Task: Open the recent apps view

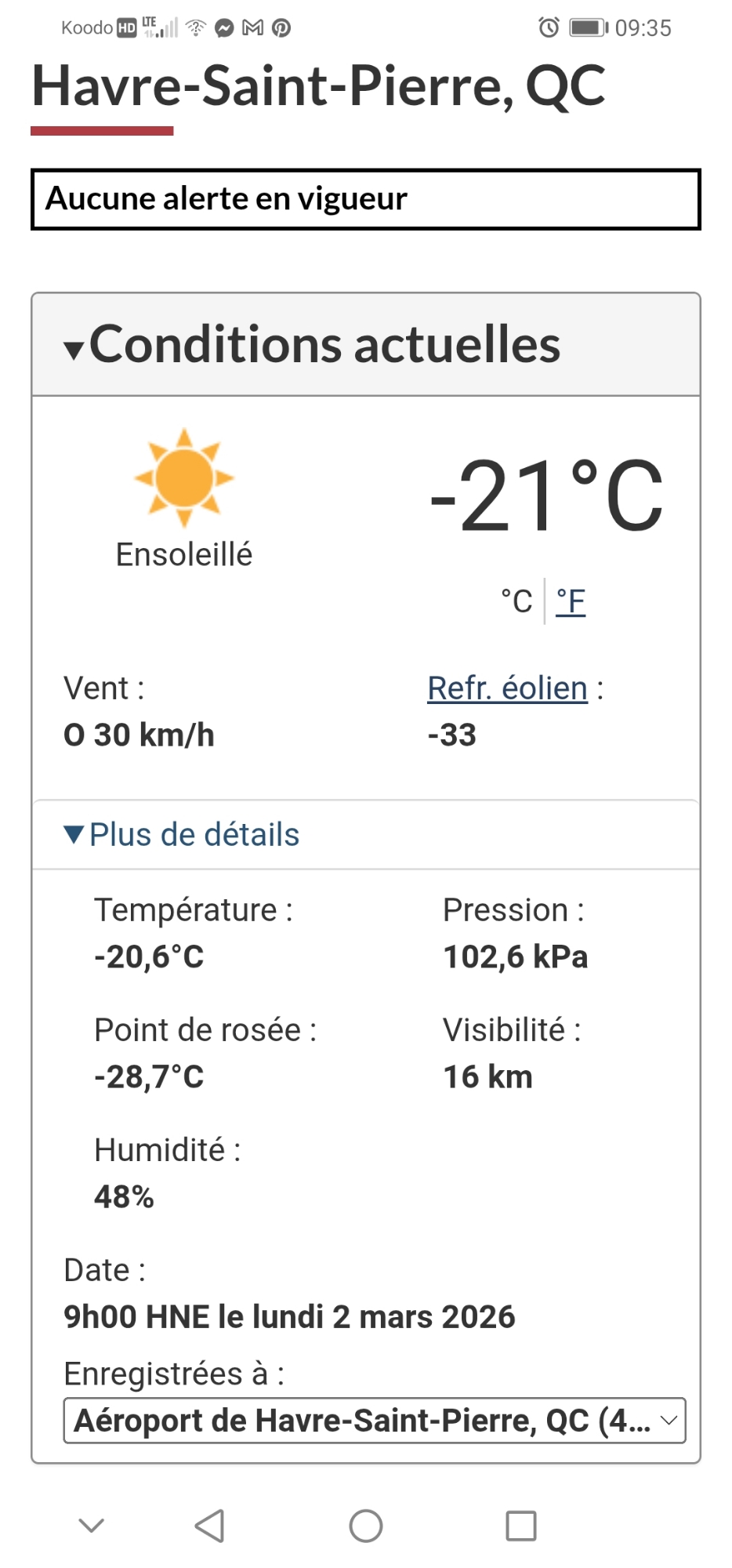Action: point(521,1526)
